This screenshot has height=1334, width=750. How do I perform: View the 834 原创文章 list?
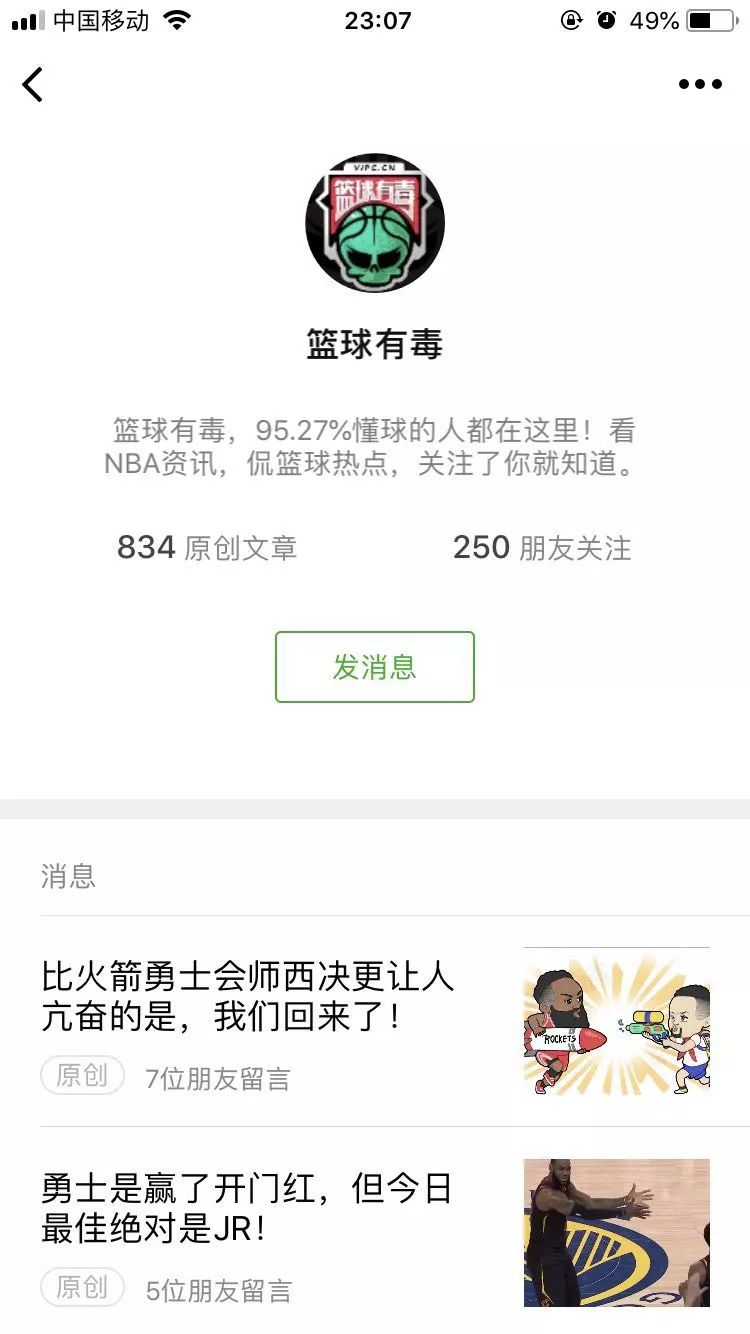pos(207,548)
